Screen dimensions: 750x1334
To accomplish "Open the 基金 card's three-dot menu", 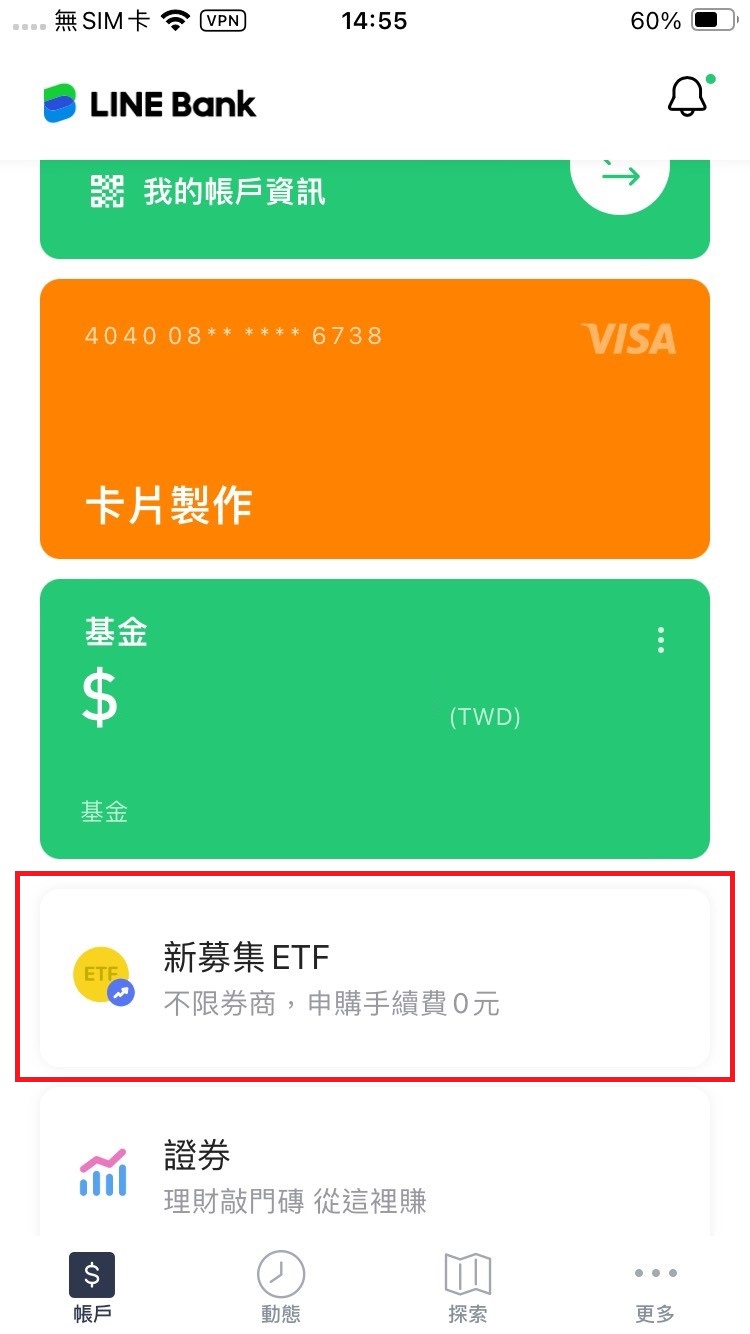I will 661,640.
